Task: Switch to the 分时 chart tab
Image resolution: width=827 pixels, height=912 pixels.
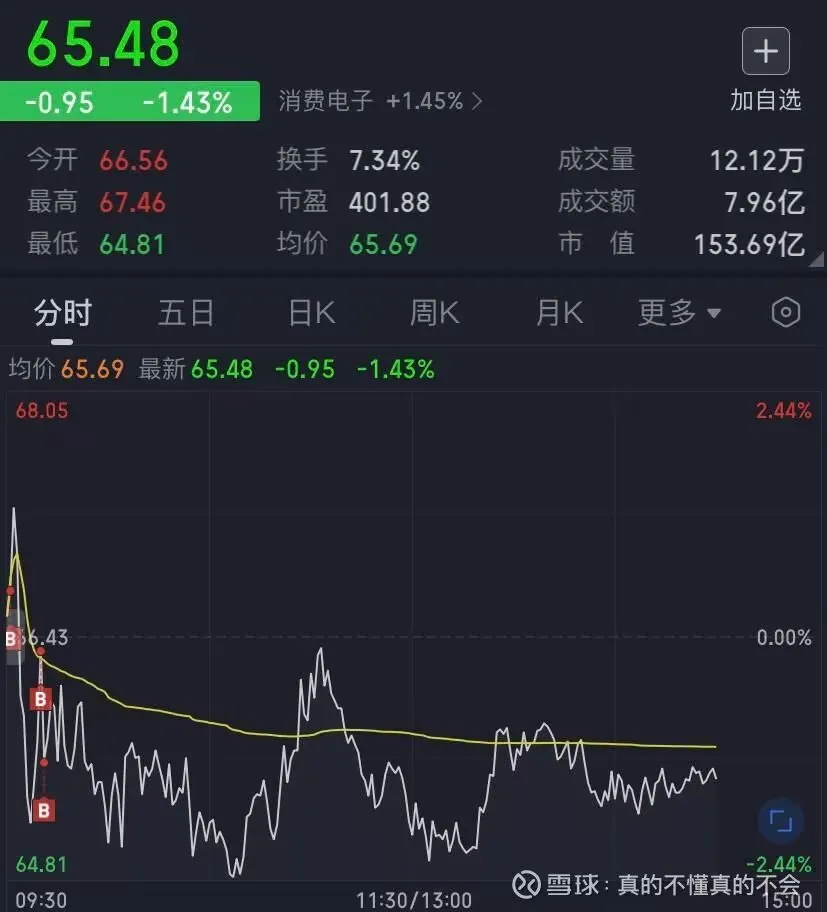Action: [62, 313]
